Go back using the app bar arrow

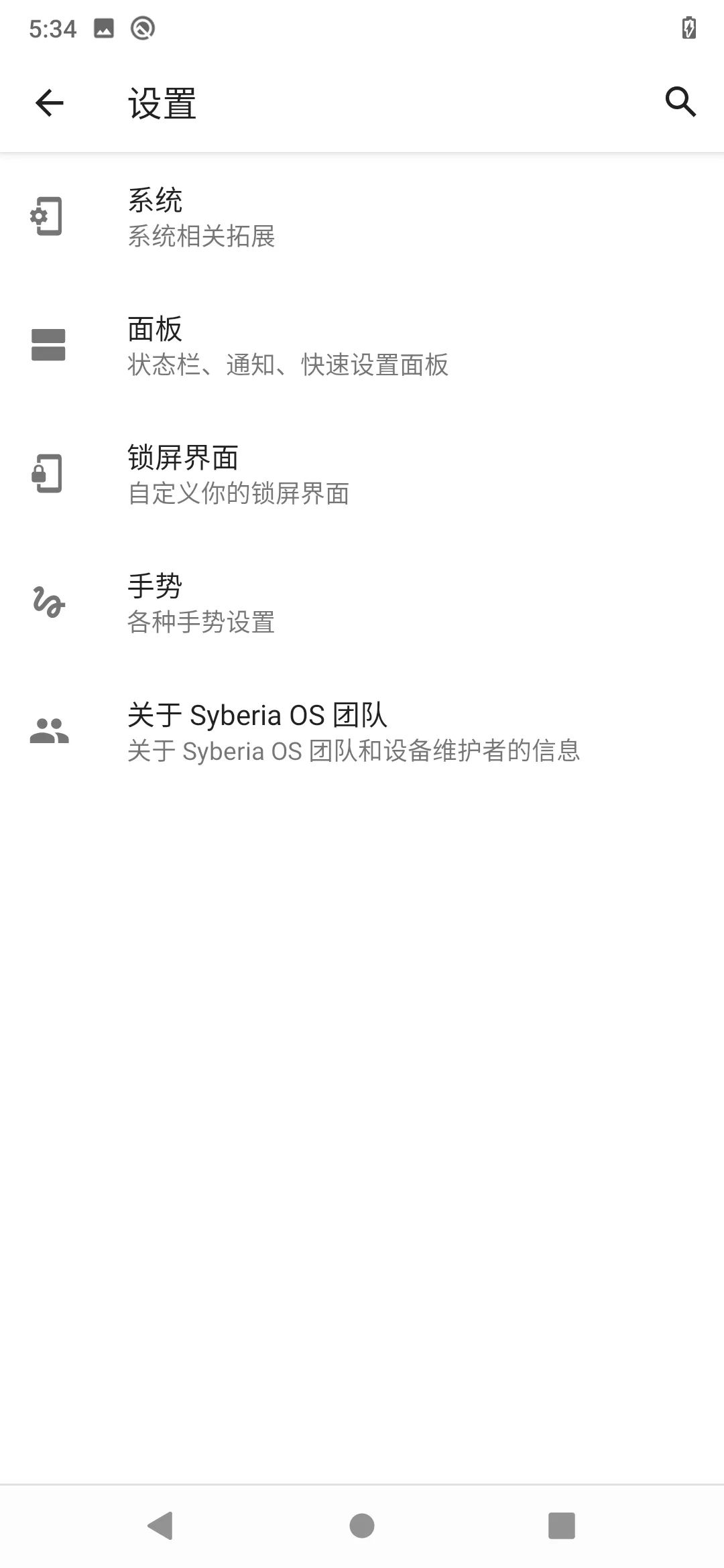50,103
